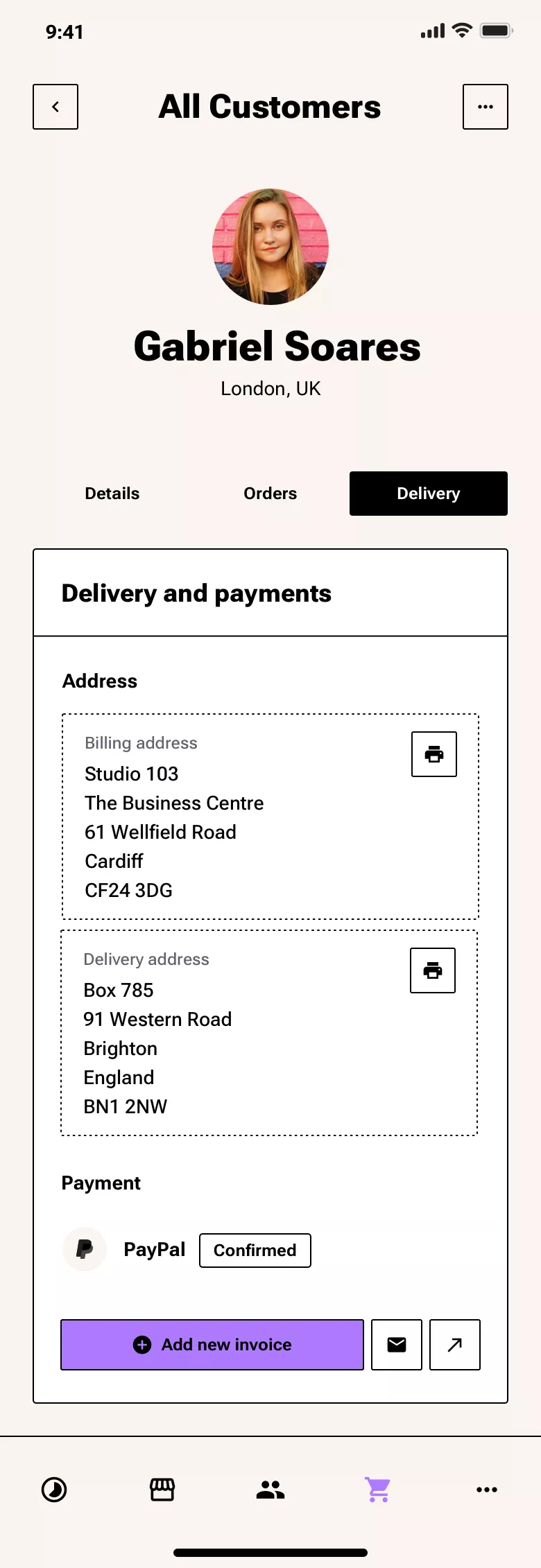The image size is (541, 1568).
Task: Open the email compose icon near invoices
Action: (396, 1345)
